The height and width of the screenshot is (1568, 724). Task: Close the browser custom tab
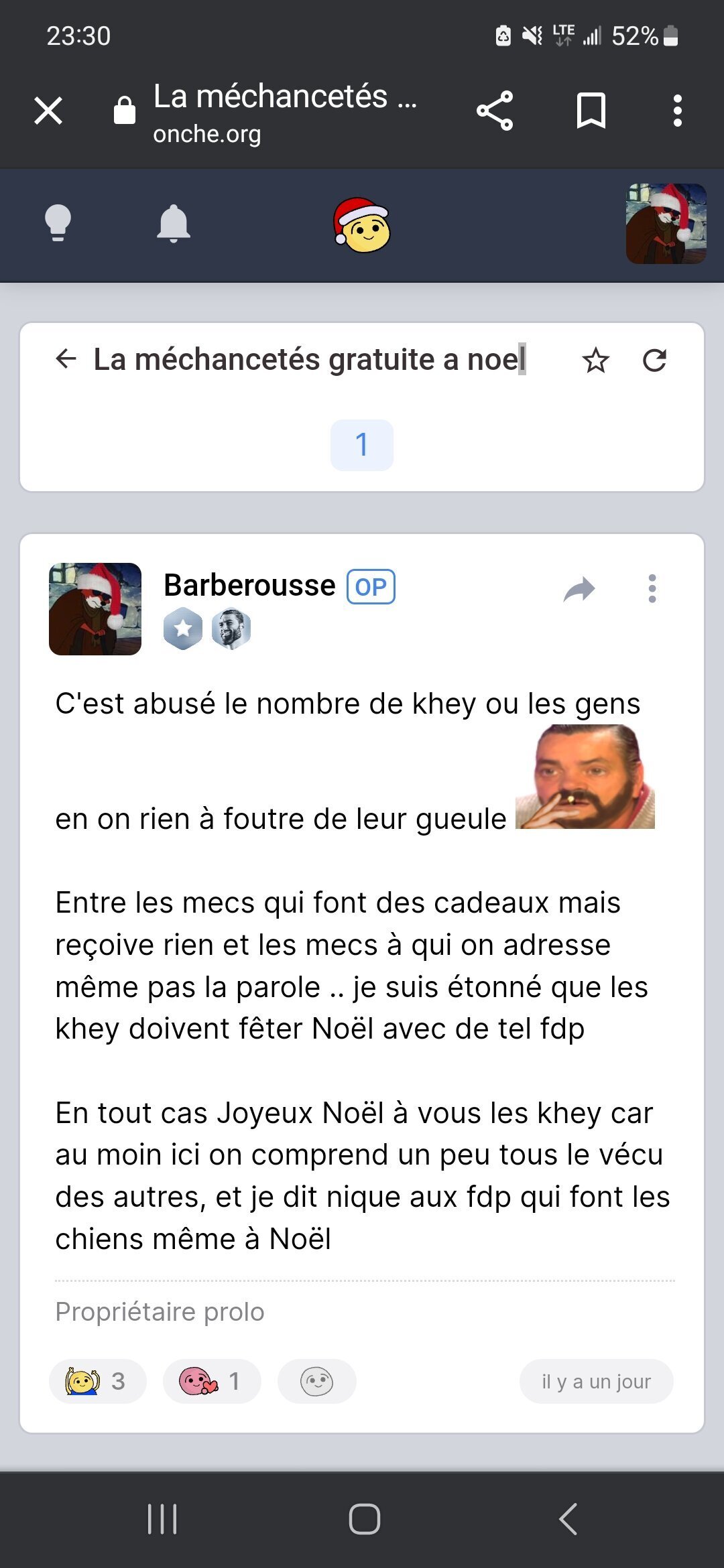48,111
